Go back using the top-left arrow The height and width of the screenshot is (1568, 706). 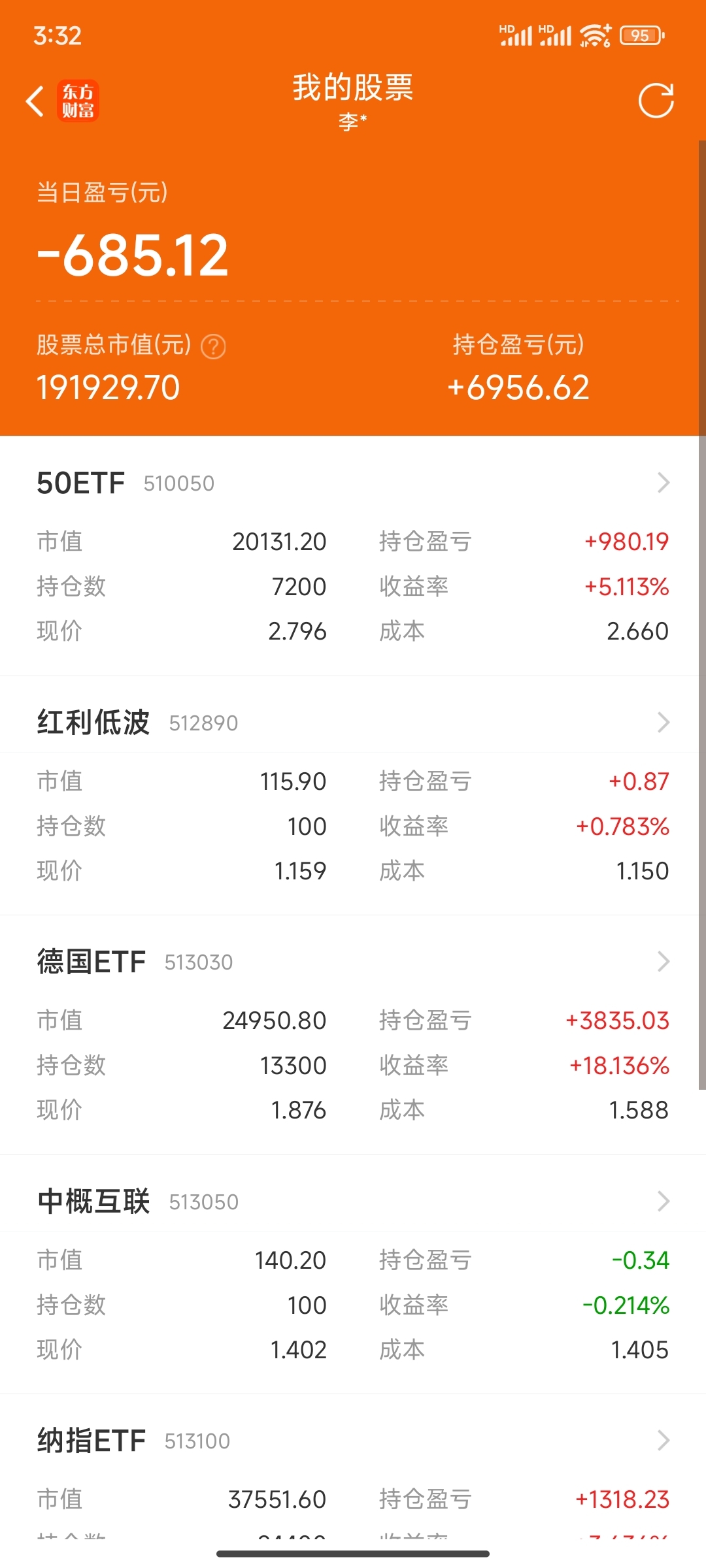[x=35, y=101]
